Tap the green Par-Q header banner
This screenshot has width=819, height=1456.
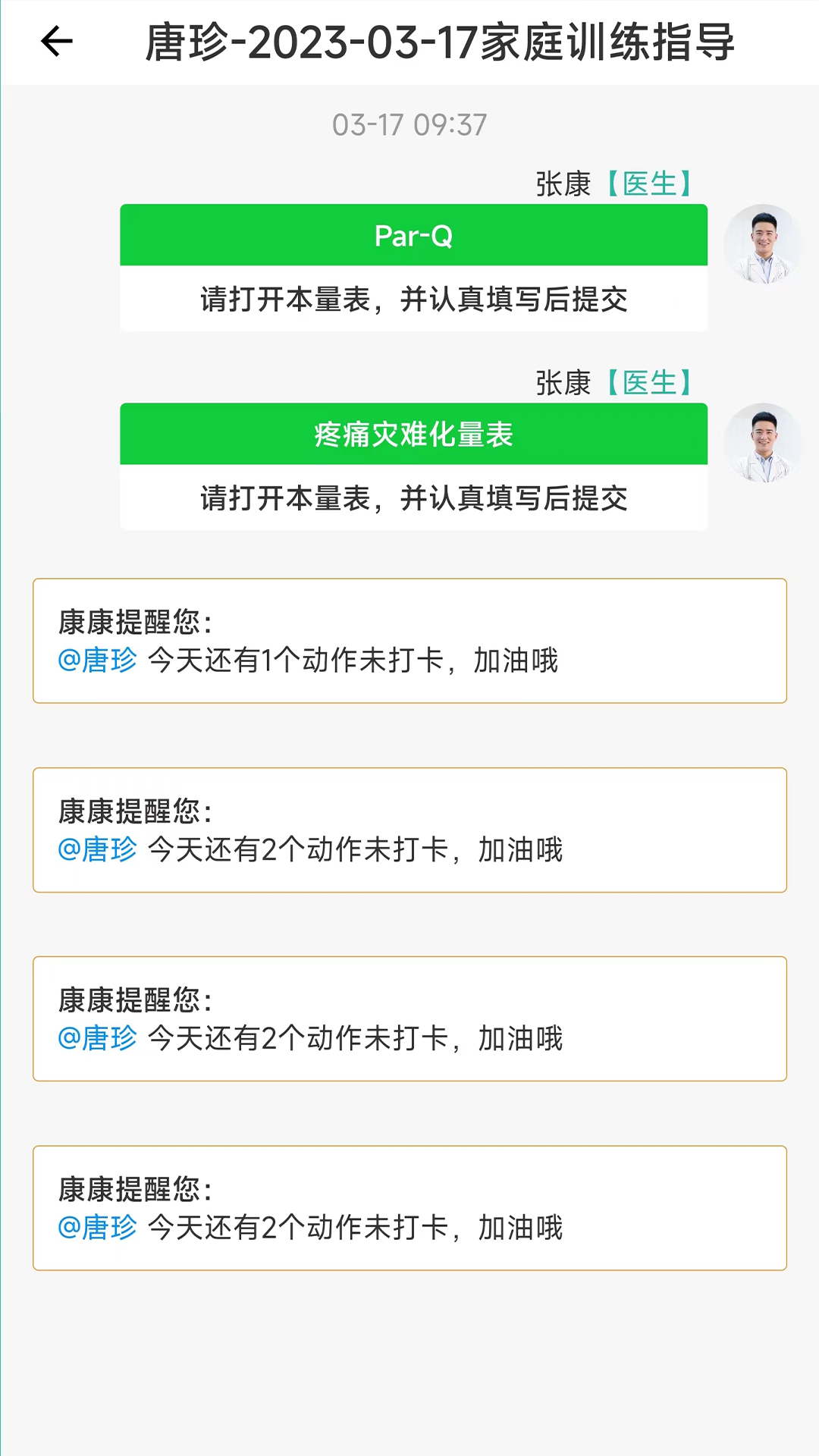click(x=414, y=236)
